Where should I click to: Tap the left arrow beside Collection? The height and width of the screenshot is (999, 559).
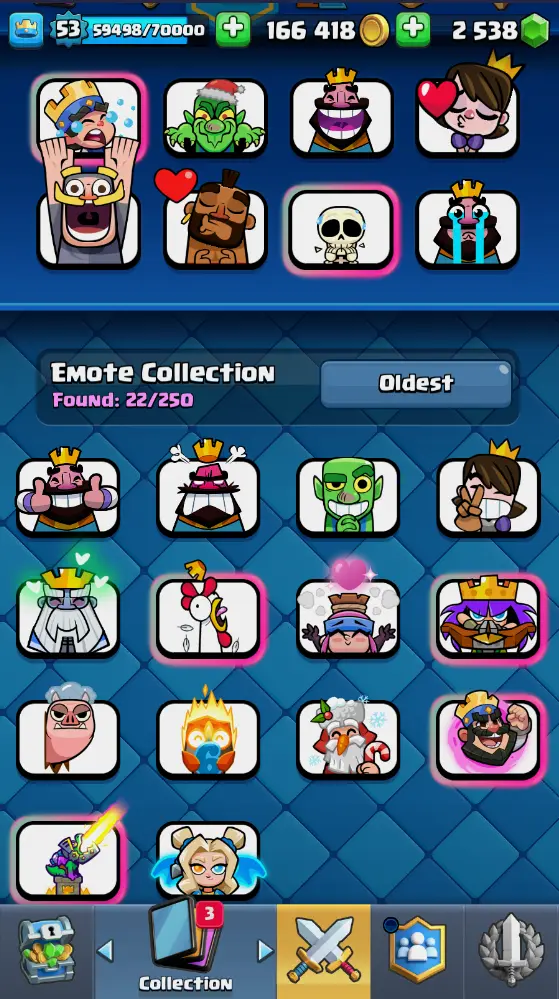point(105,951)
